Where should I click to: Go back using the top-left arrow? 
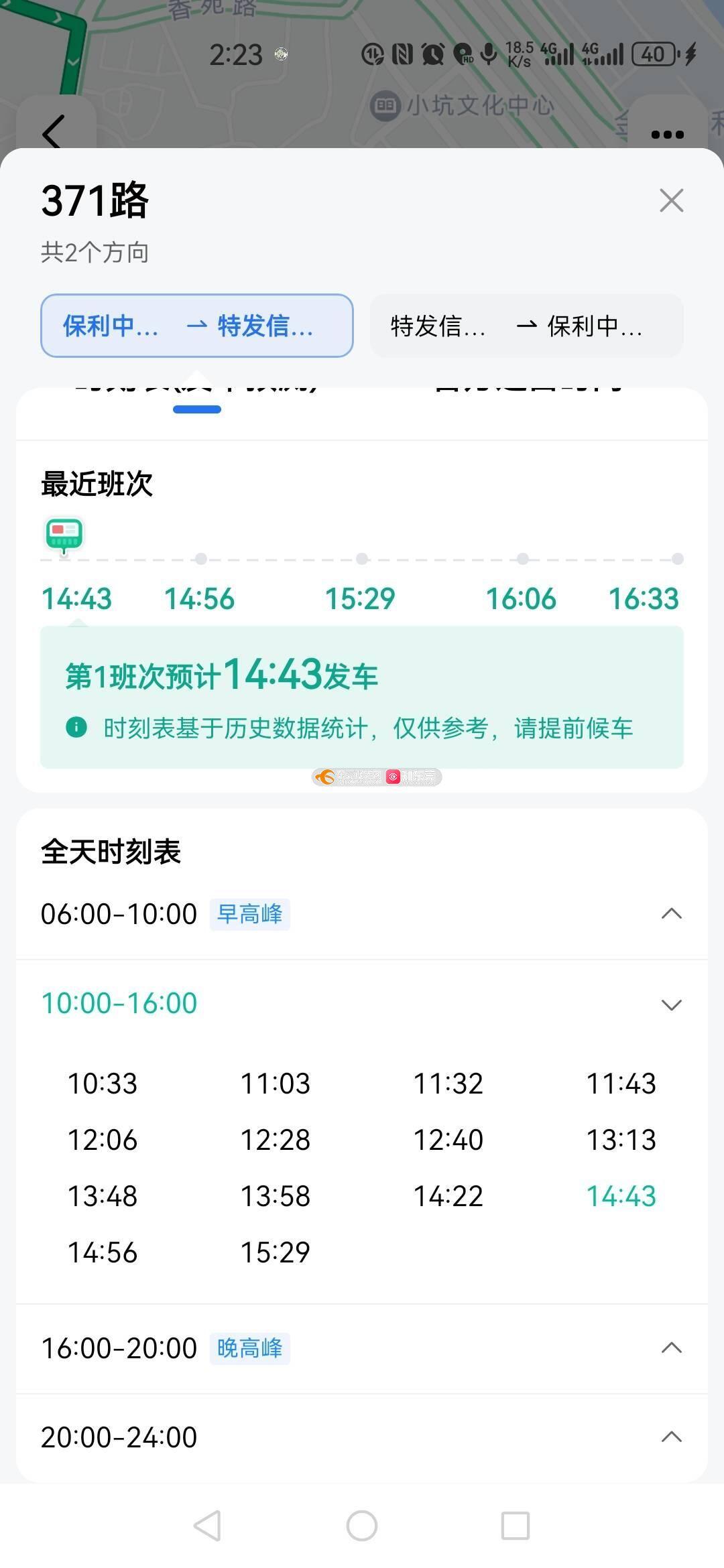point(54,131)
